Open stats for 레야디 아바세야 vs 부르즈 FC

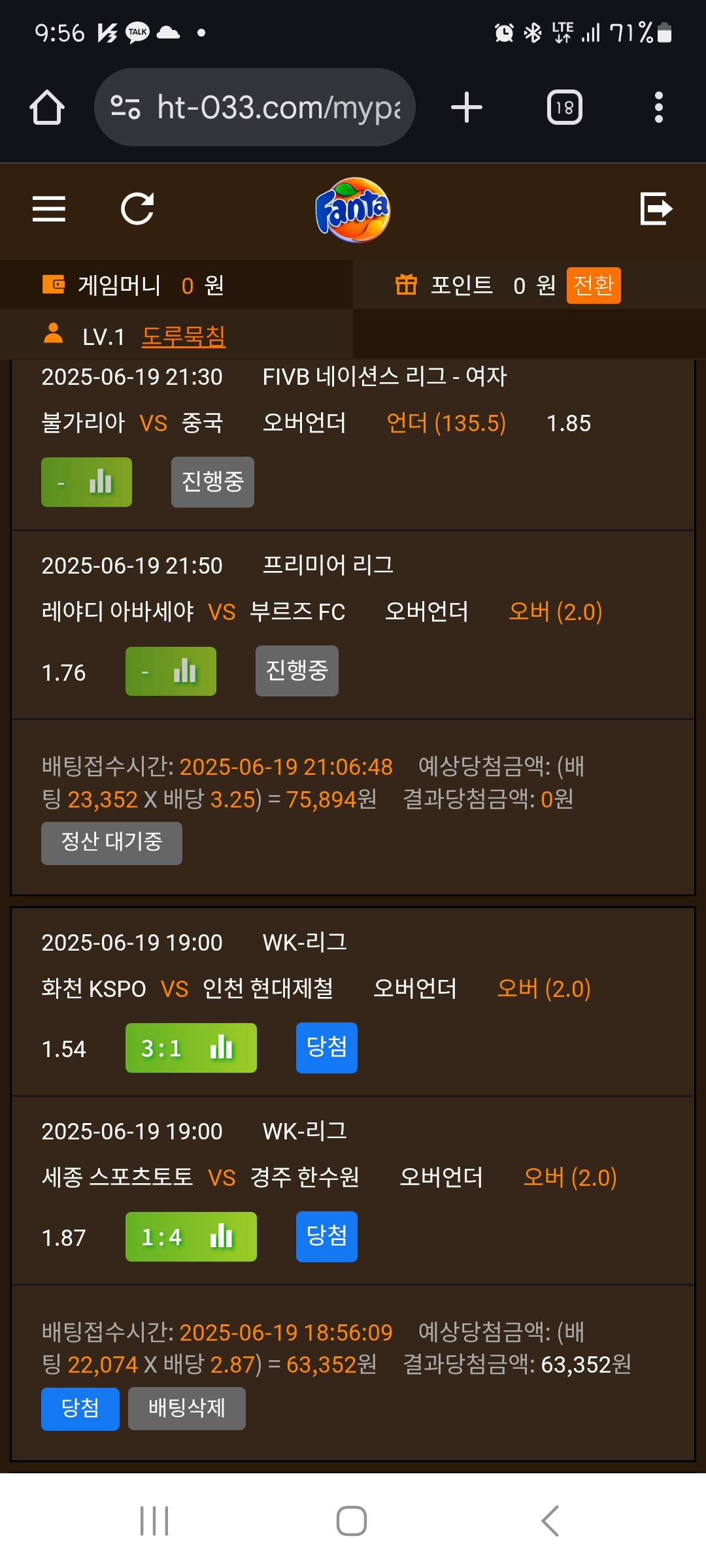(171, 671)
